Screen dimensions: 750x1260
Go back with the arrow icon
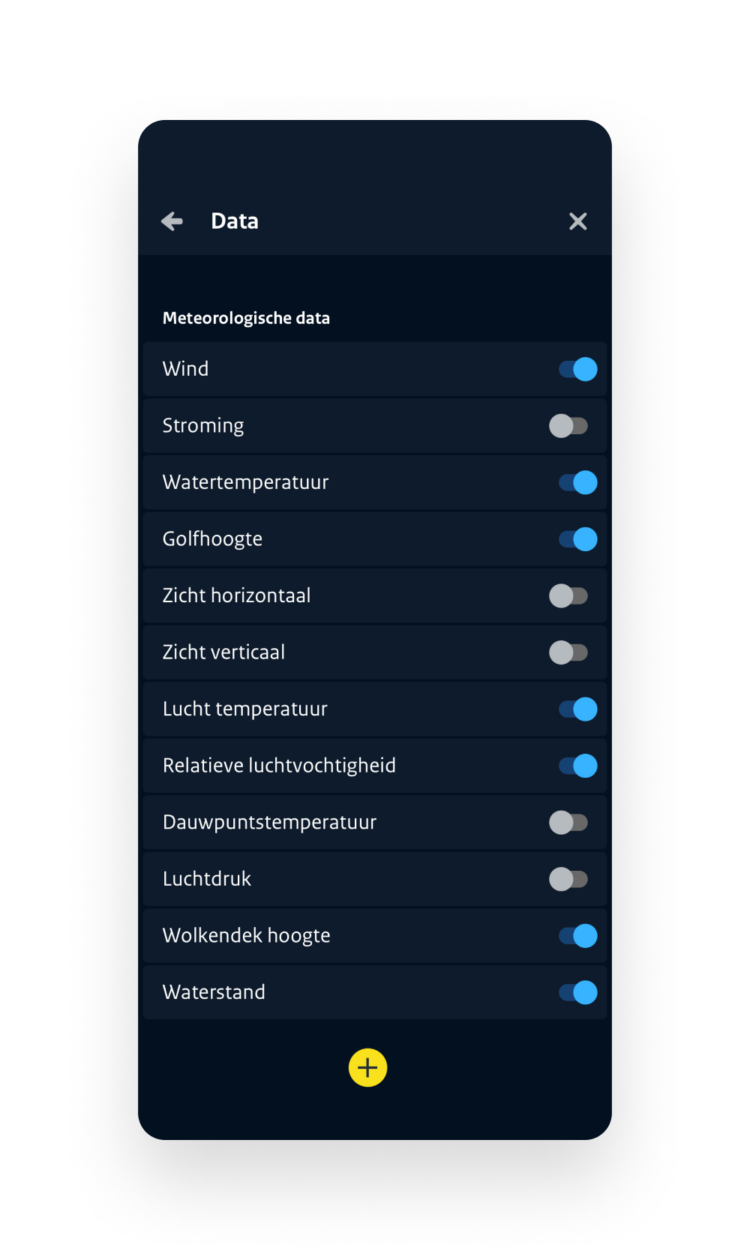pos(172,222)
